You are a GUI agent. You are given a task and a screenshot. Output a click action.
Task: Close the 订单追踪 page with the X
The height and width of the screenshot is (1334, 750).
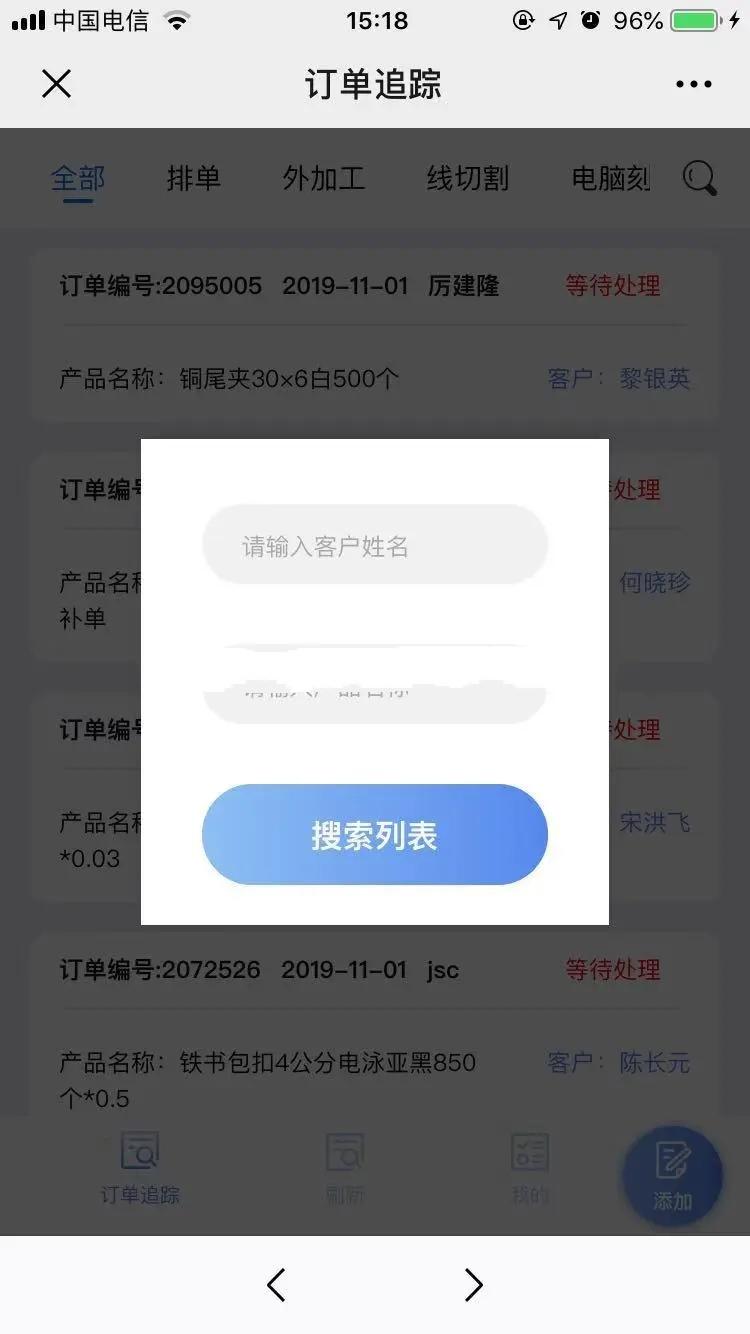pyautogui.click(x=56, y=84)
